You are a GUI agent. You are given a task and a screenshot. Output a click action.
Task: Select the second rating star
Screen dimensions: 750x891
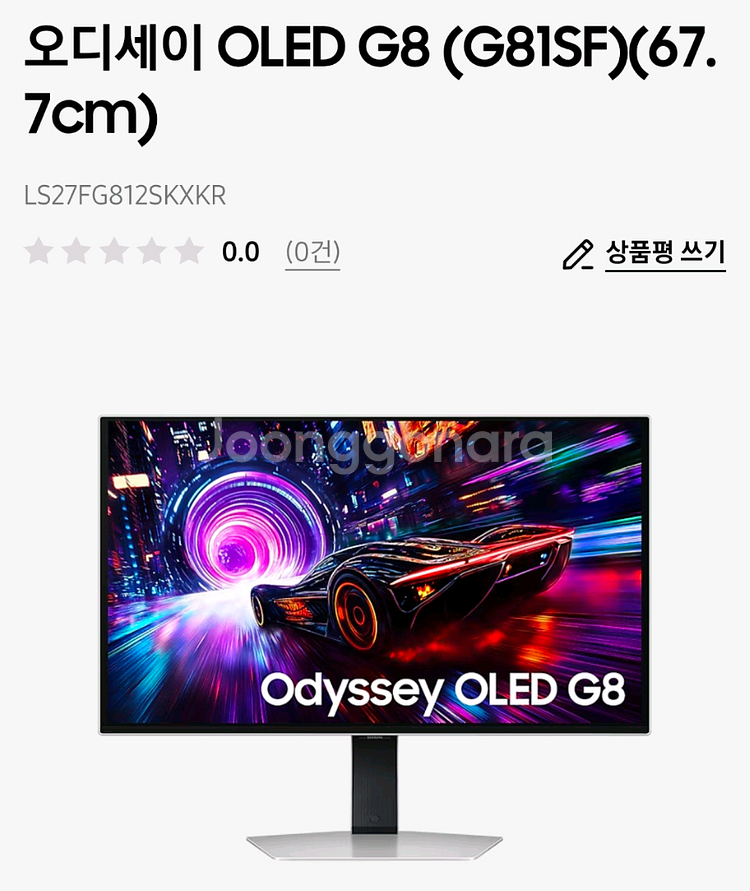coord(77,250)
